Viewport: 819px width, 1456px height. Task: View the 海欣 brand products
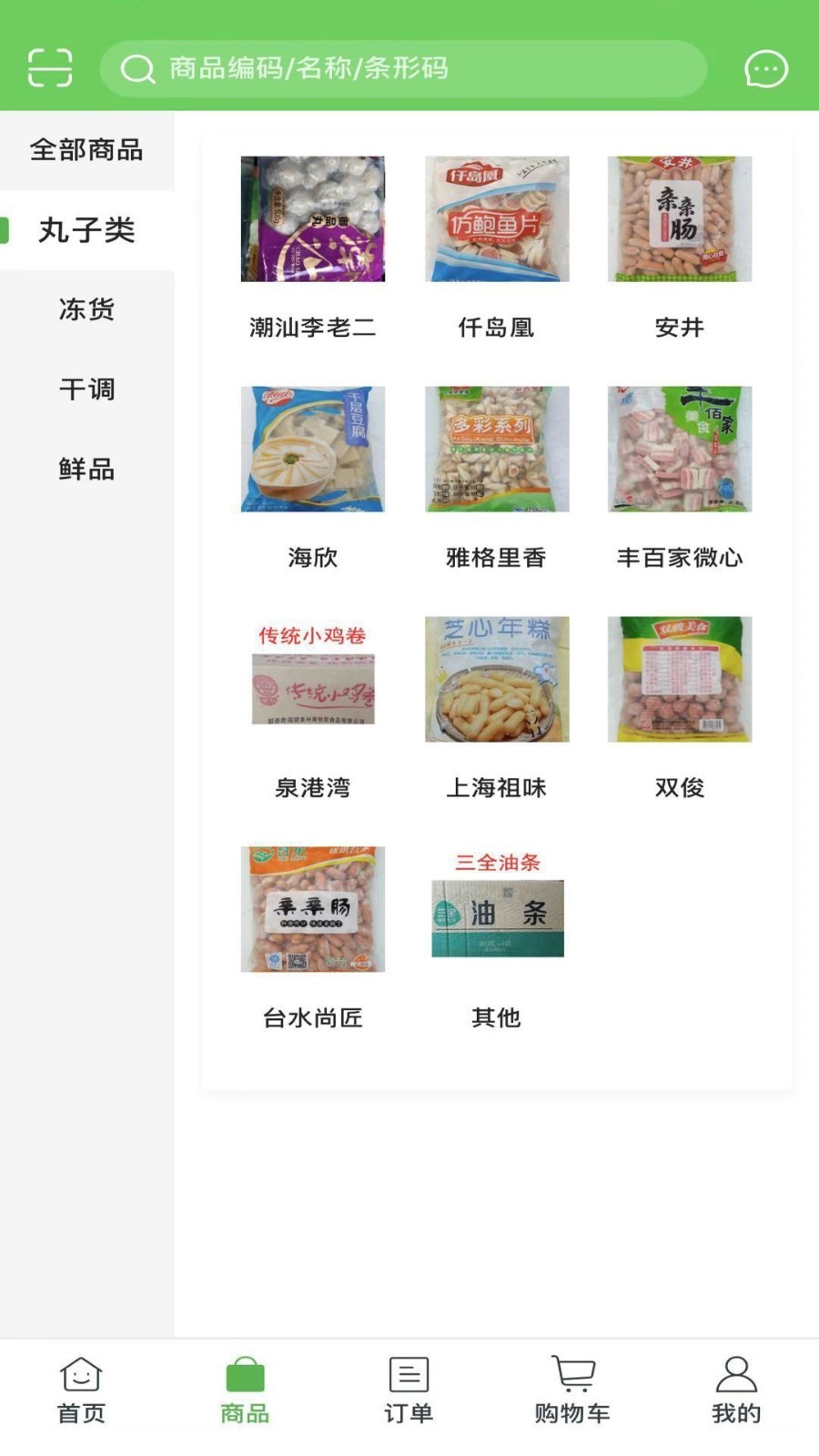click(312, 476)
